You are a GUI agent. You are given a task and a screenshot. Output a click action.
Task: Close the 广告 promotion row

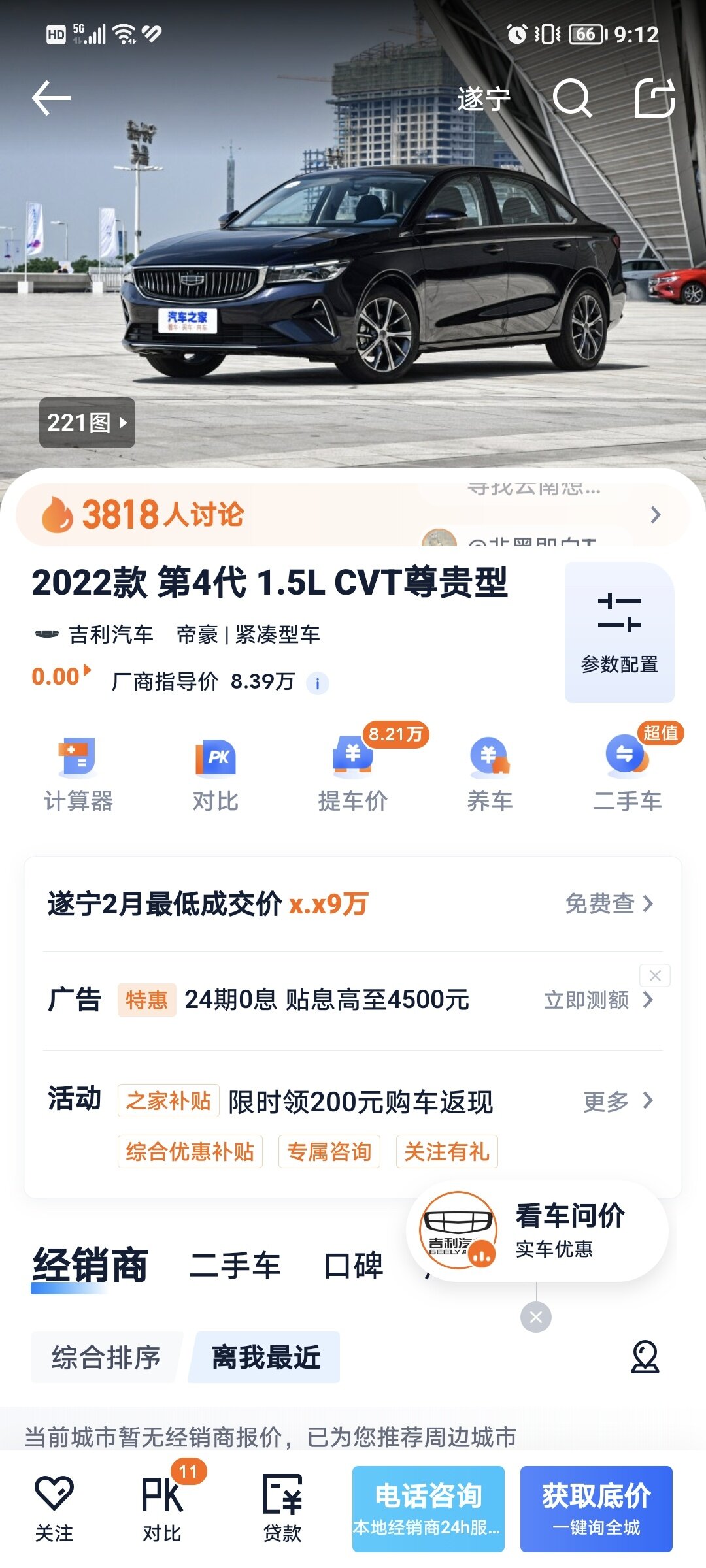[x=655, y=975]
